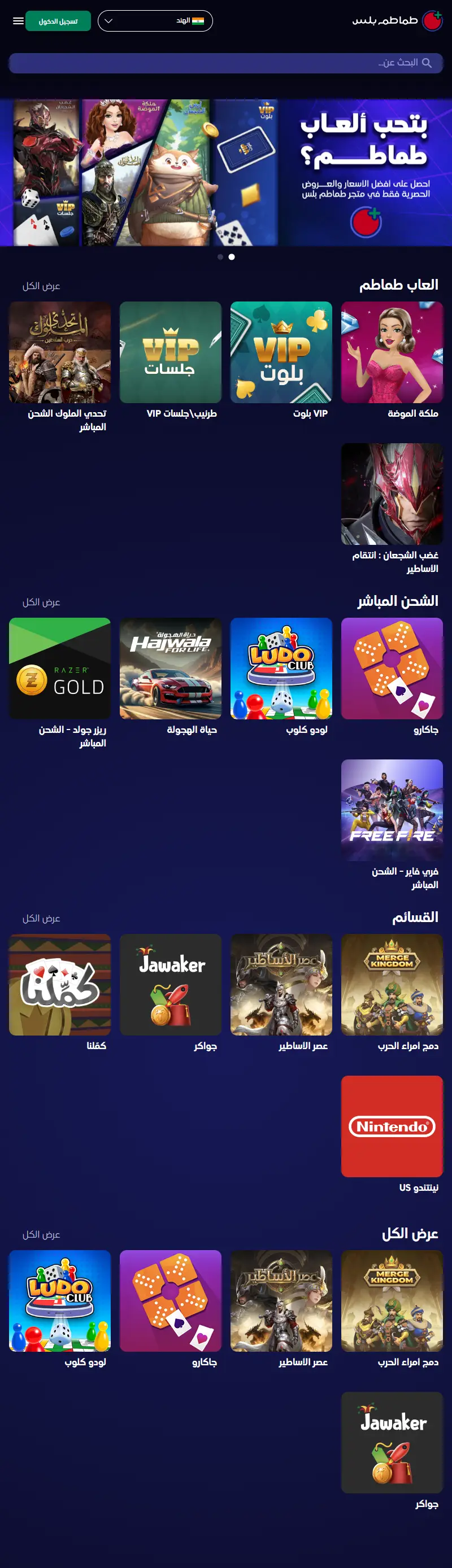The image size is (452, 1568).
Task: Show all items in العاب طماطم section
Action: tap(41, 286)
